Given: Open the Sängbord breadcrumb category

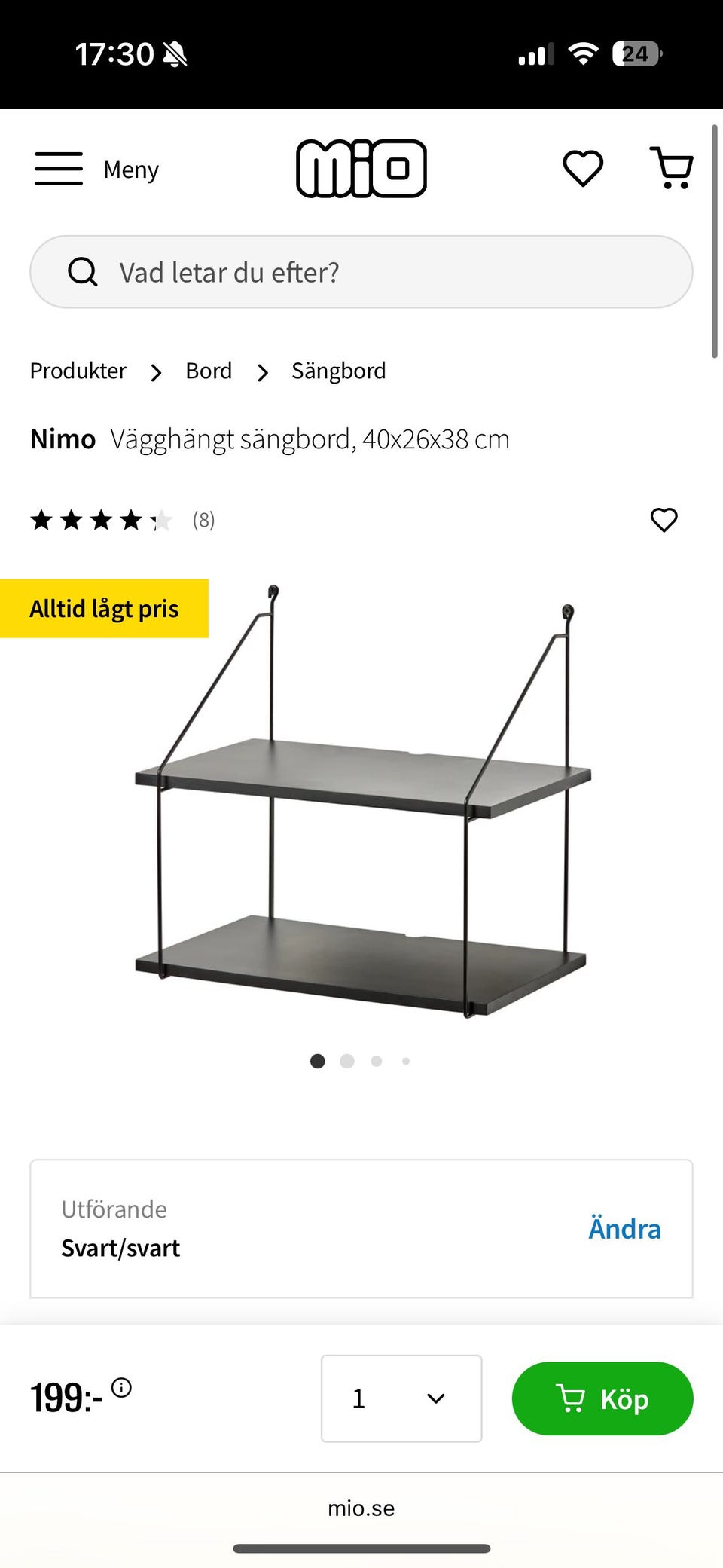Looking at the screenshot, I should coord(338,371).
